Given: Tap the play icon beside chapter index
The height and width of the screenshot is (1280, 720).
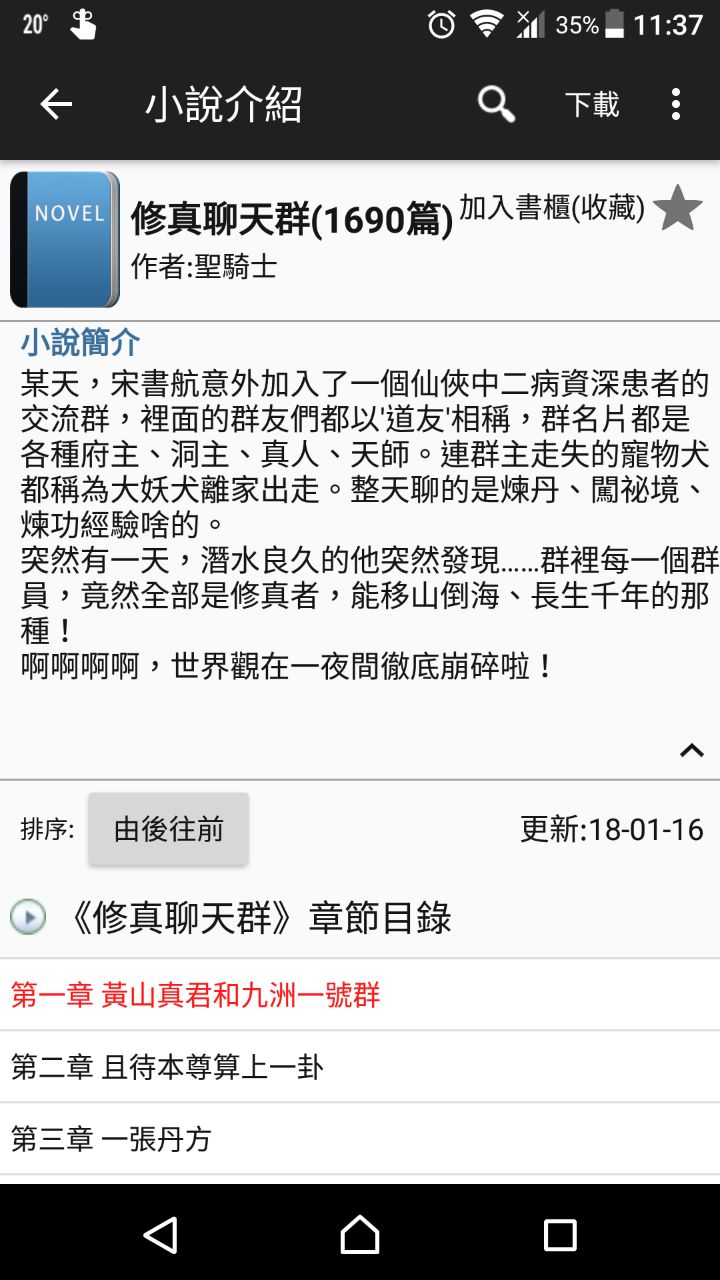Looking at the screenshot, I should (x=28, y=916).
